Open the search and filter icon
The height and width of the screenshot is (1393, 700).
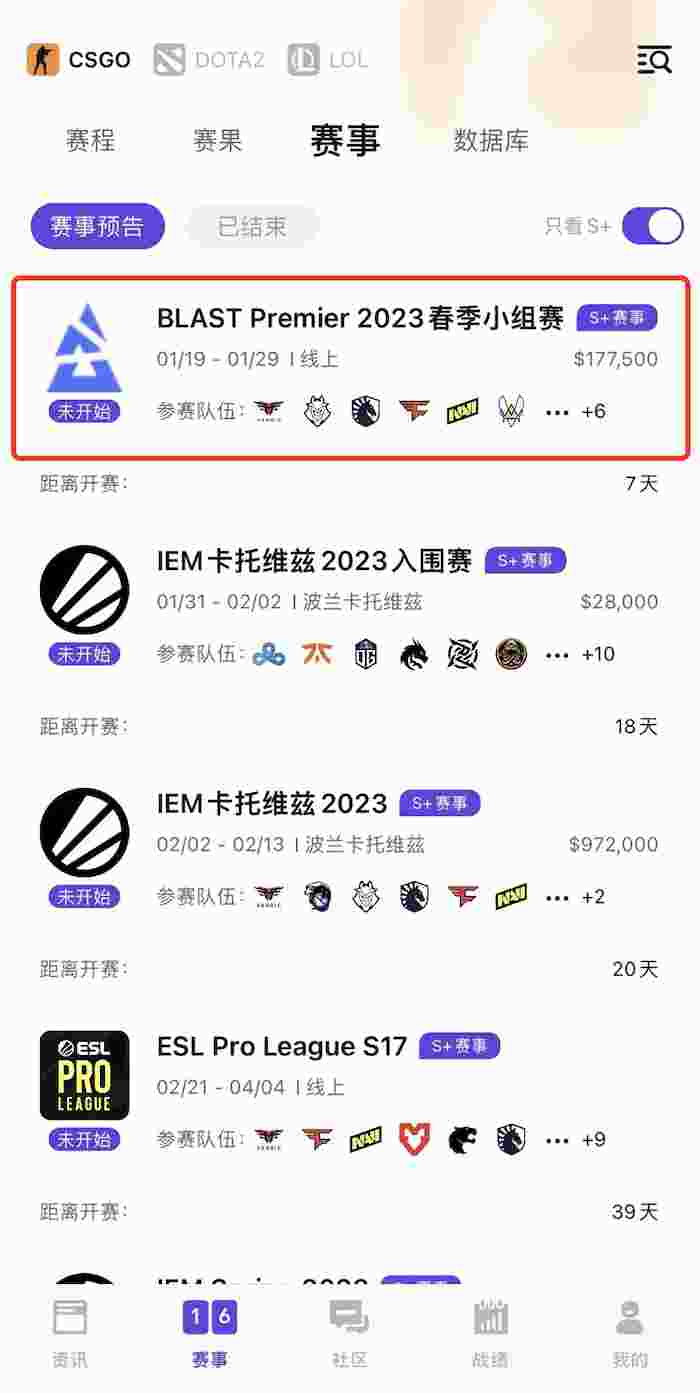click(654, 60)
